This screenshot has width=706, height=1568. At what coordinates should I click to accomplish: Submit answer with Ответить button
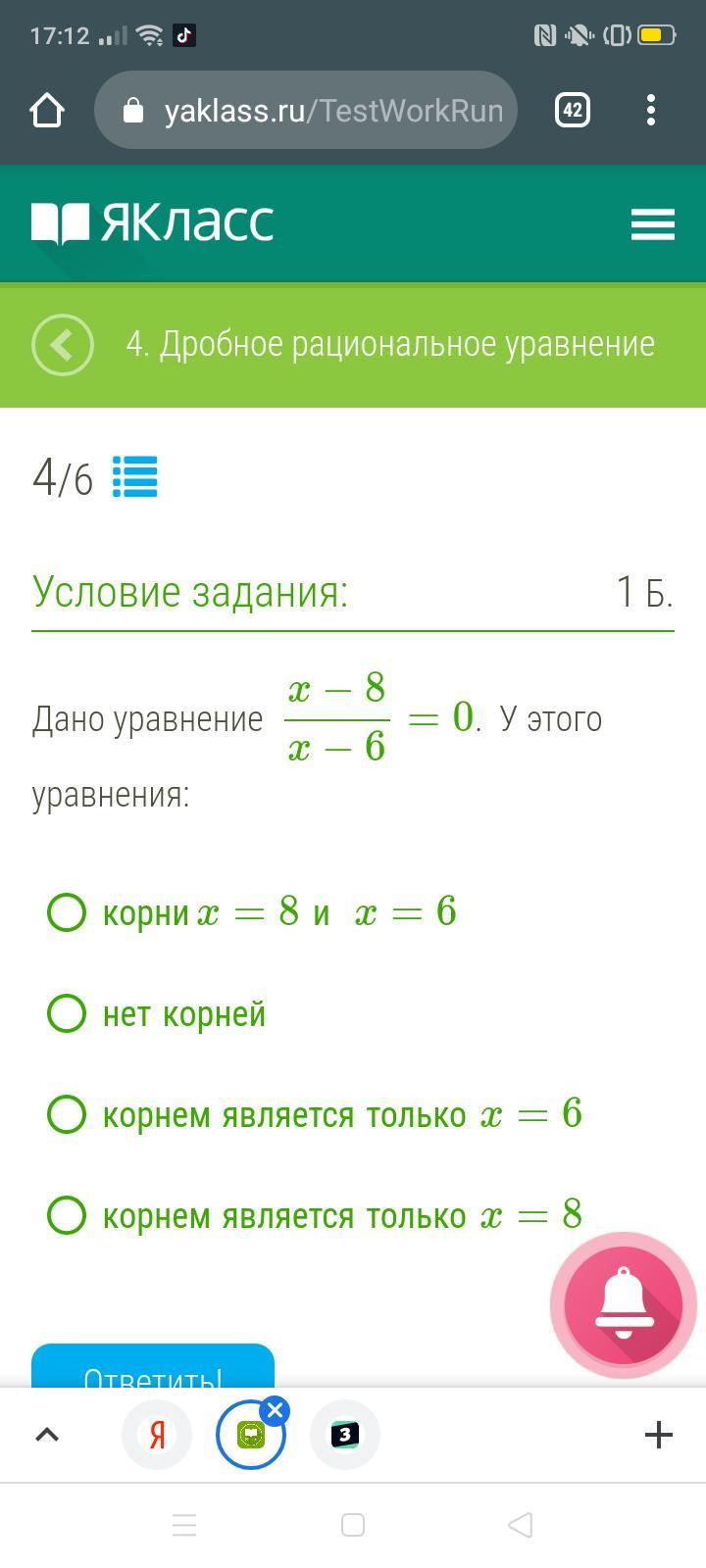153,1366
